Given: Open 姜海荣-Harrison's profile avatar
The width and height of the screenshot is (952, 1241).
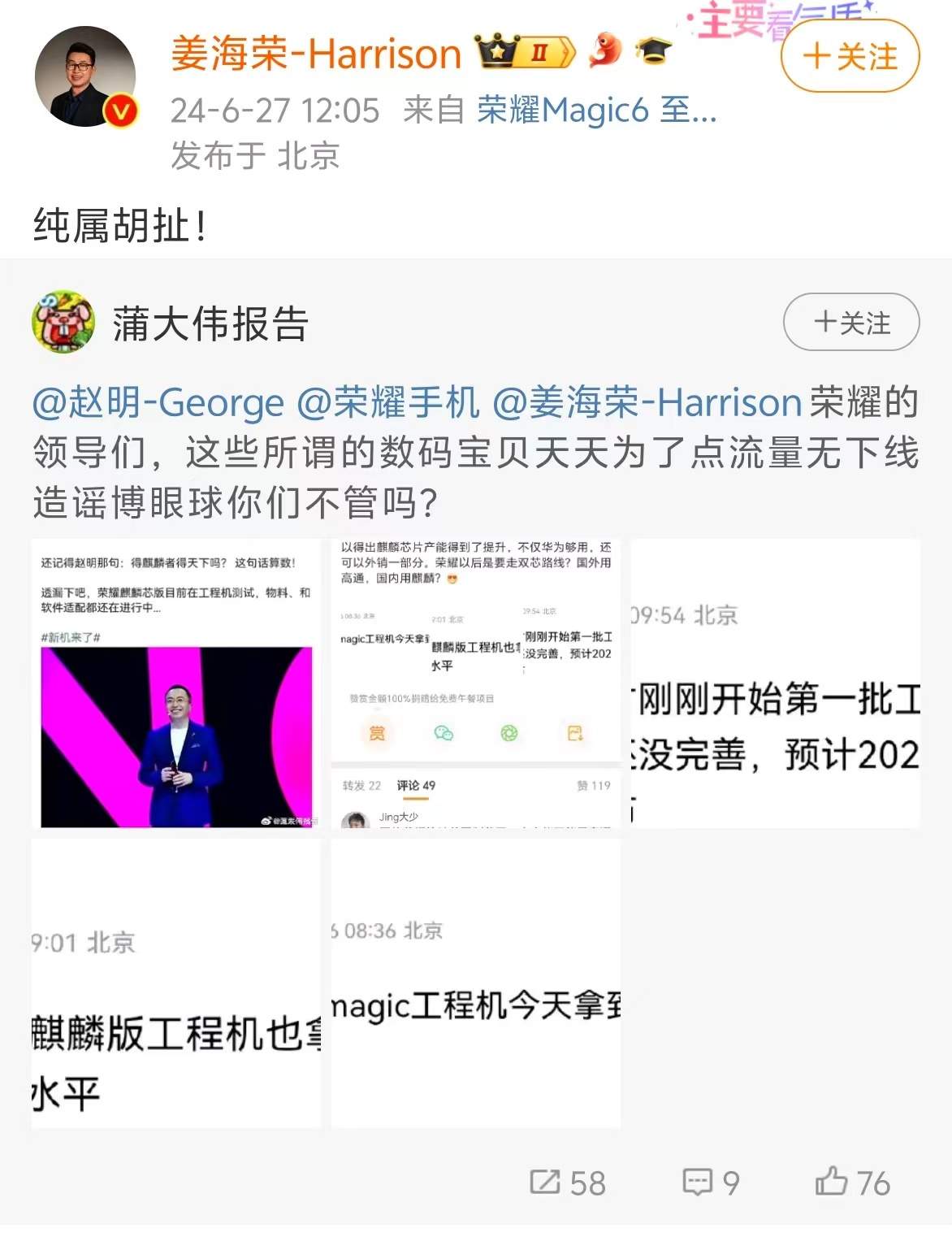Looking at the screenshot, I should pyautogui.click(x=85, y=76).
